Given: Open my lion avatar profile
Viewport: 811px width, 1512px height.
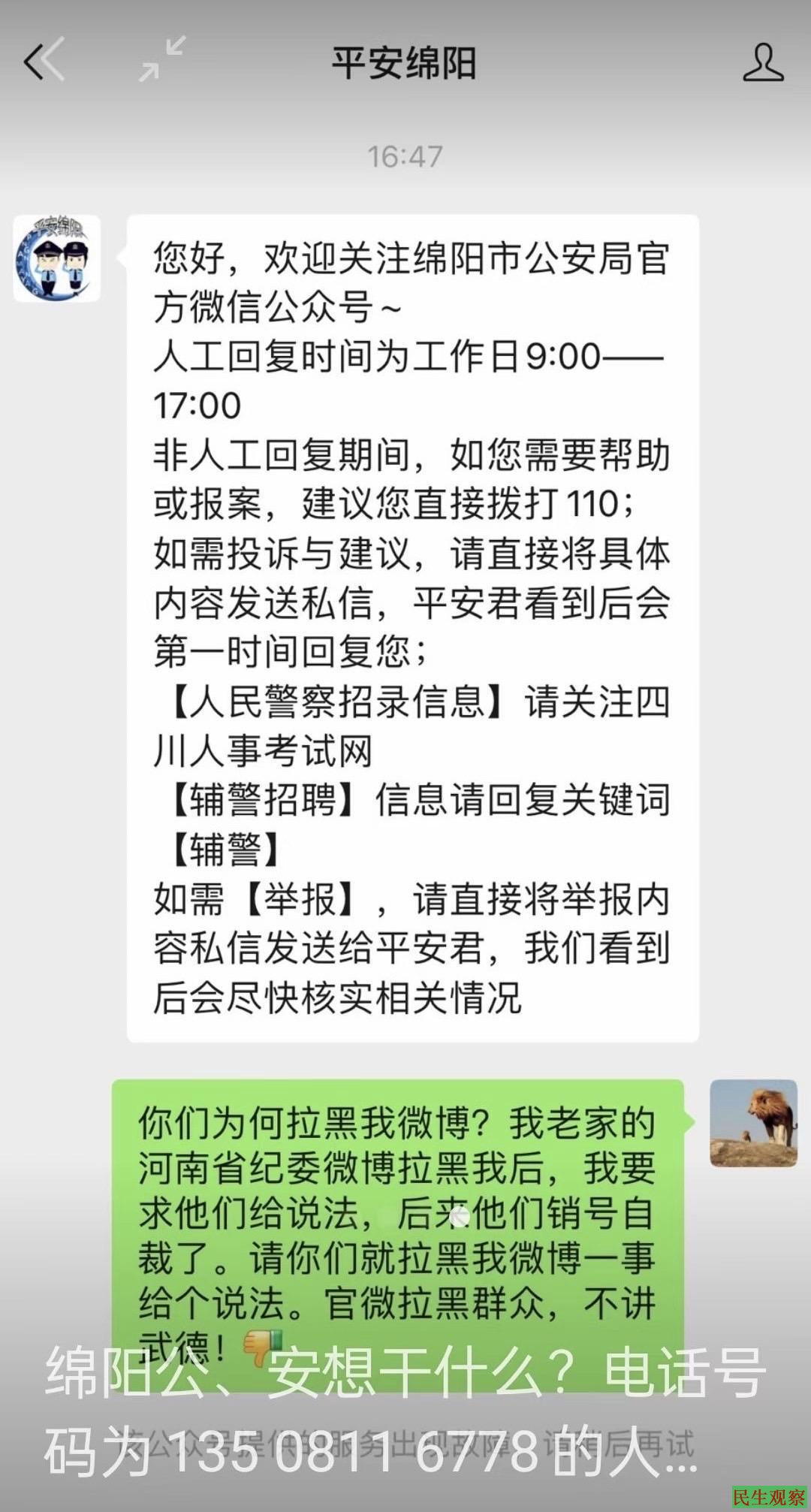Looking at the screenshot, I should coord(753,1123).
